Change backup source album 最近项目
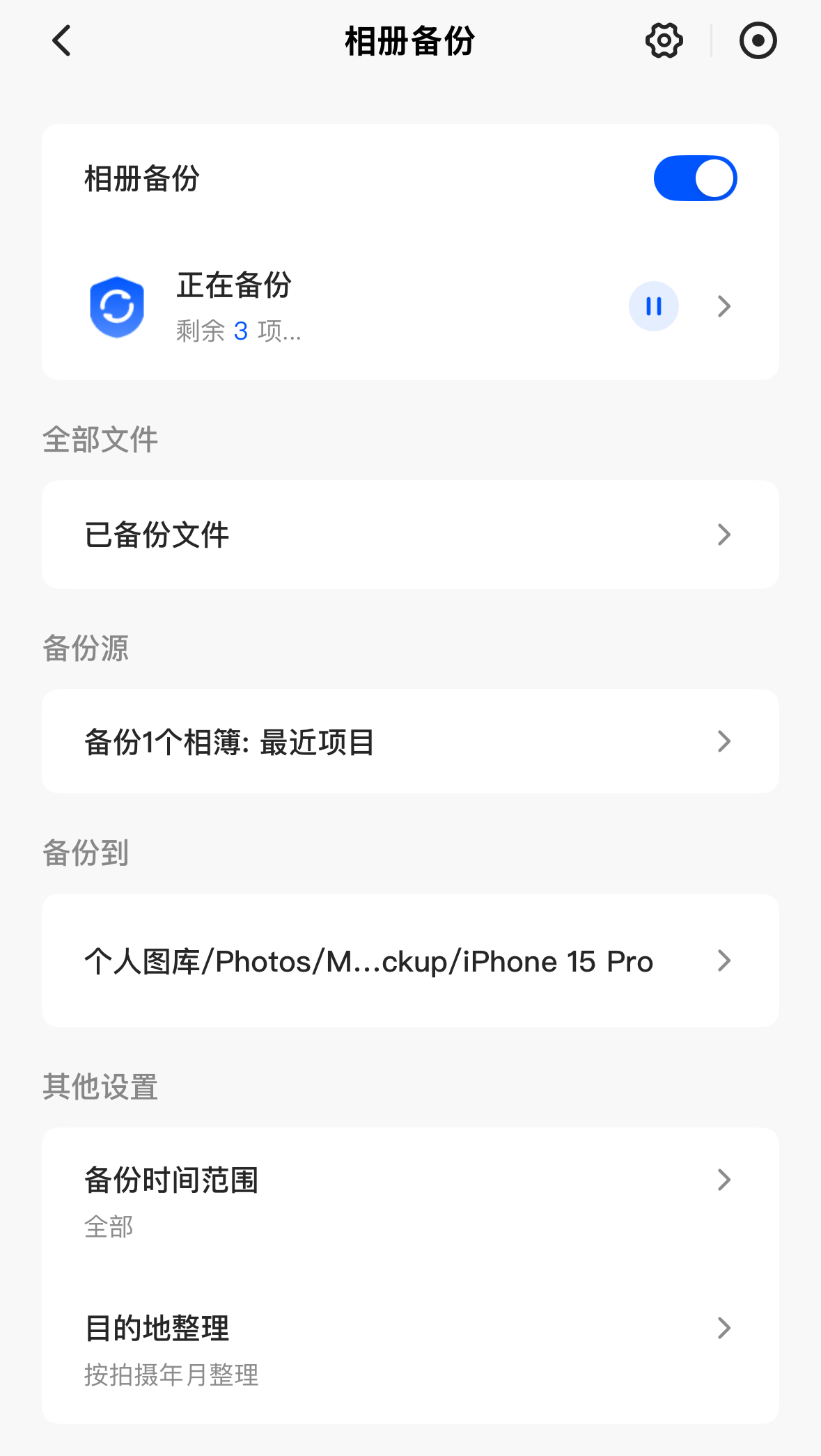Screen dimensions: 821x1456 tap(409, 742)
